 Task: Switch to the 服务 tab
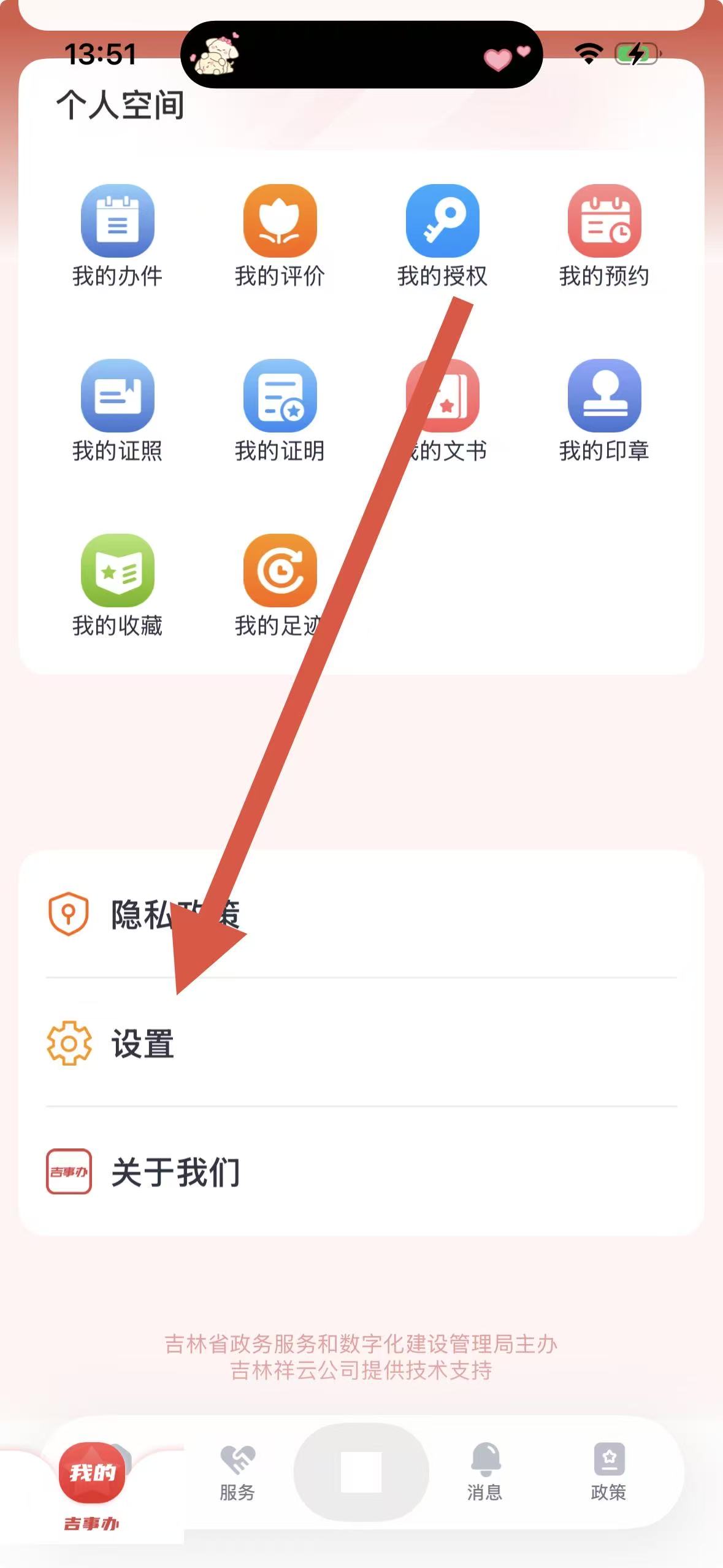(237, 1472)
